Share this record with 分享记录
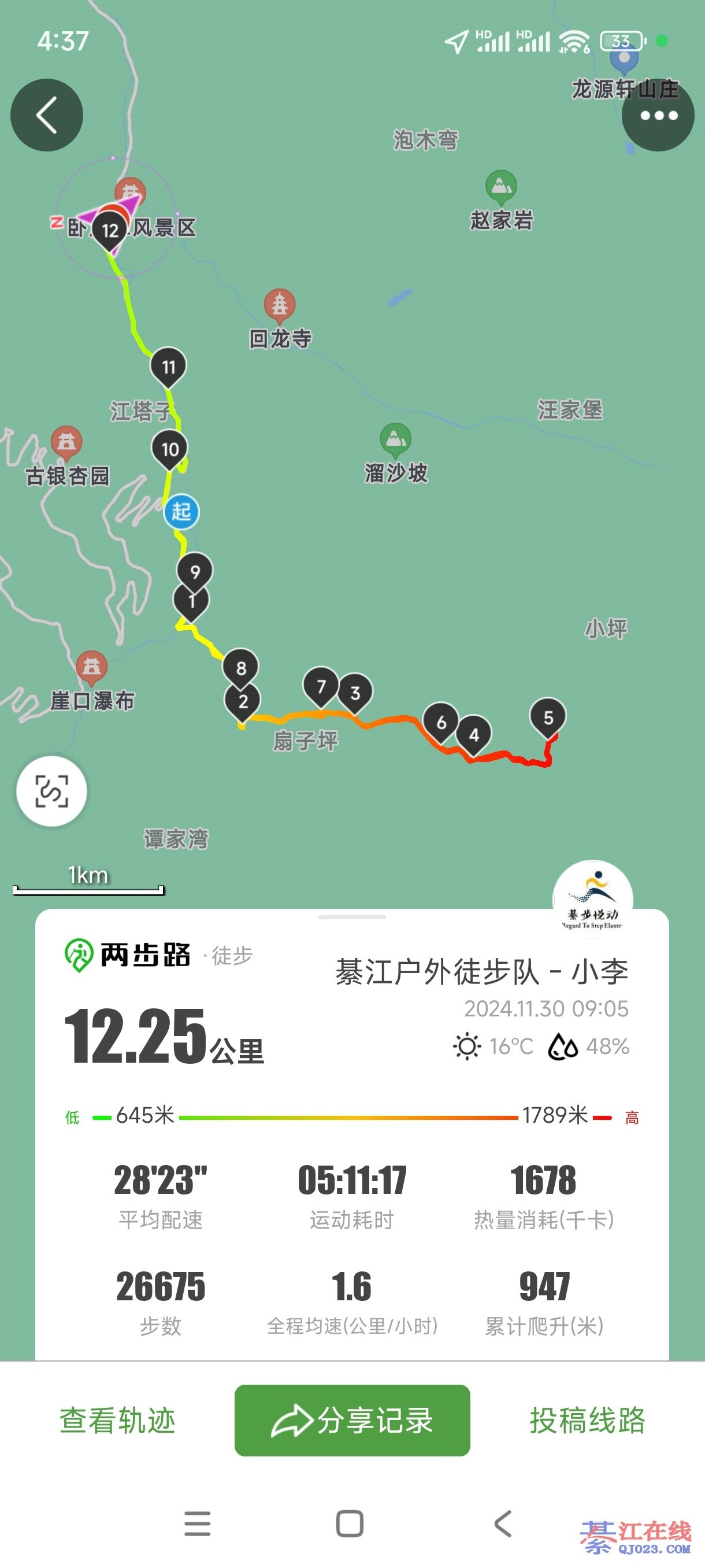This screenshot has height=1568, width=705. [352, 1420]
